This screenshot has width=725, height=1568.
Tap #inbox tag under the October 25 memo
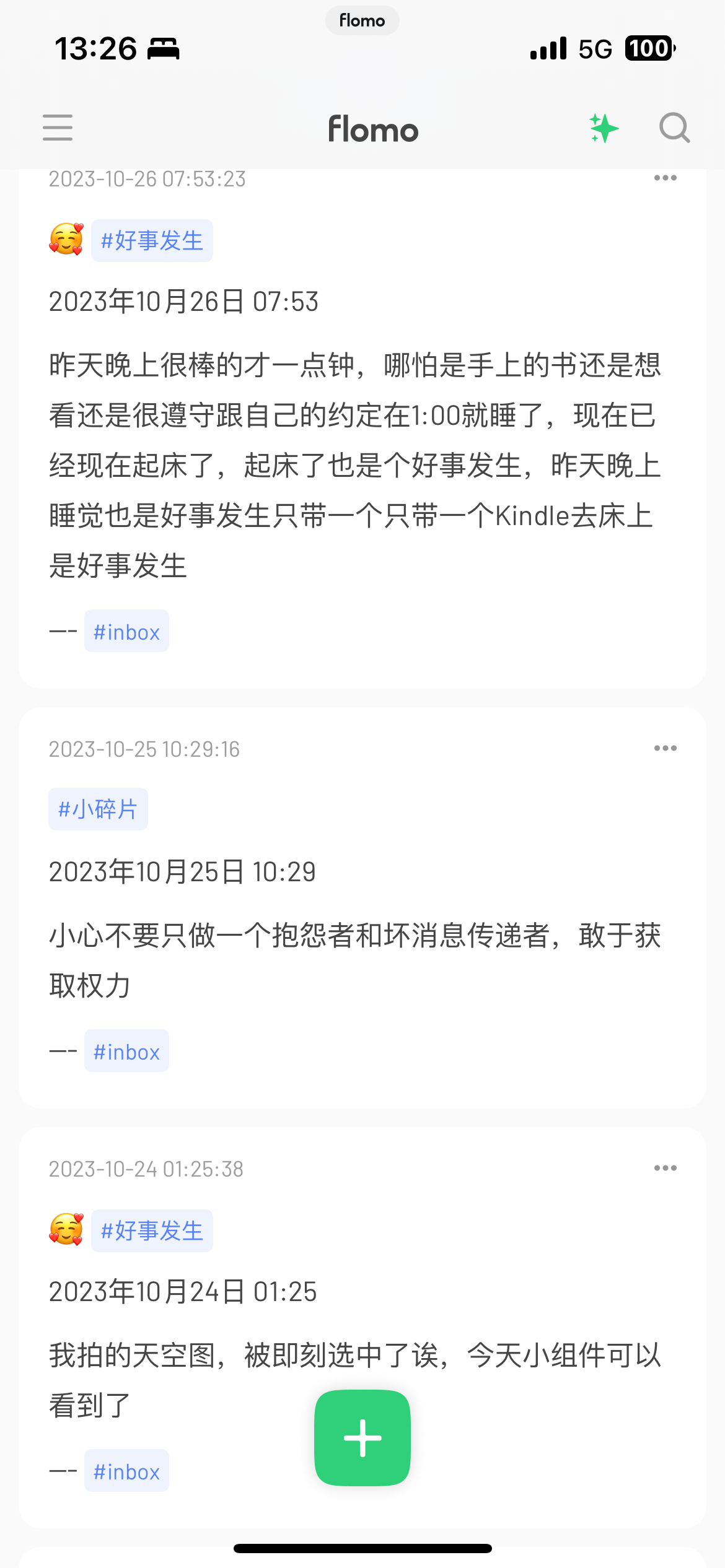pos(126,1051)
